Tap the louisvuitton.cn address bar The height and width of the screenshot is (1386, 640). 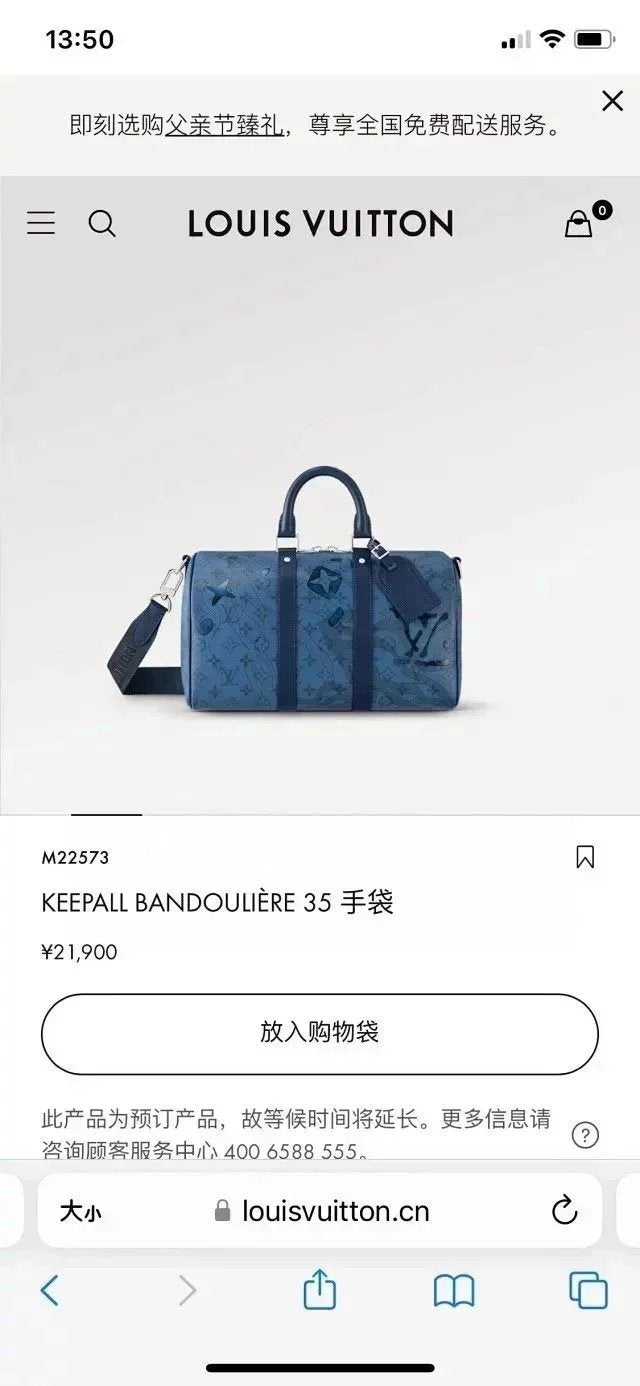pyautogui.click(x=322, y=1212)
